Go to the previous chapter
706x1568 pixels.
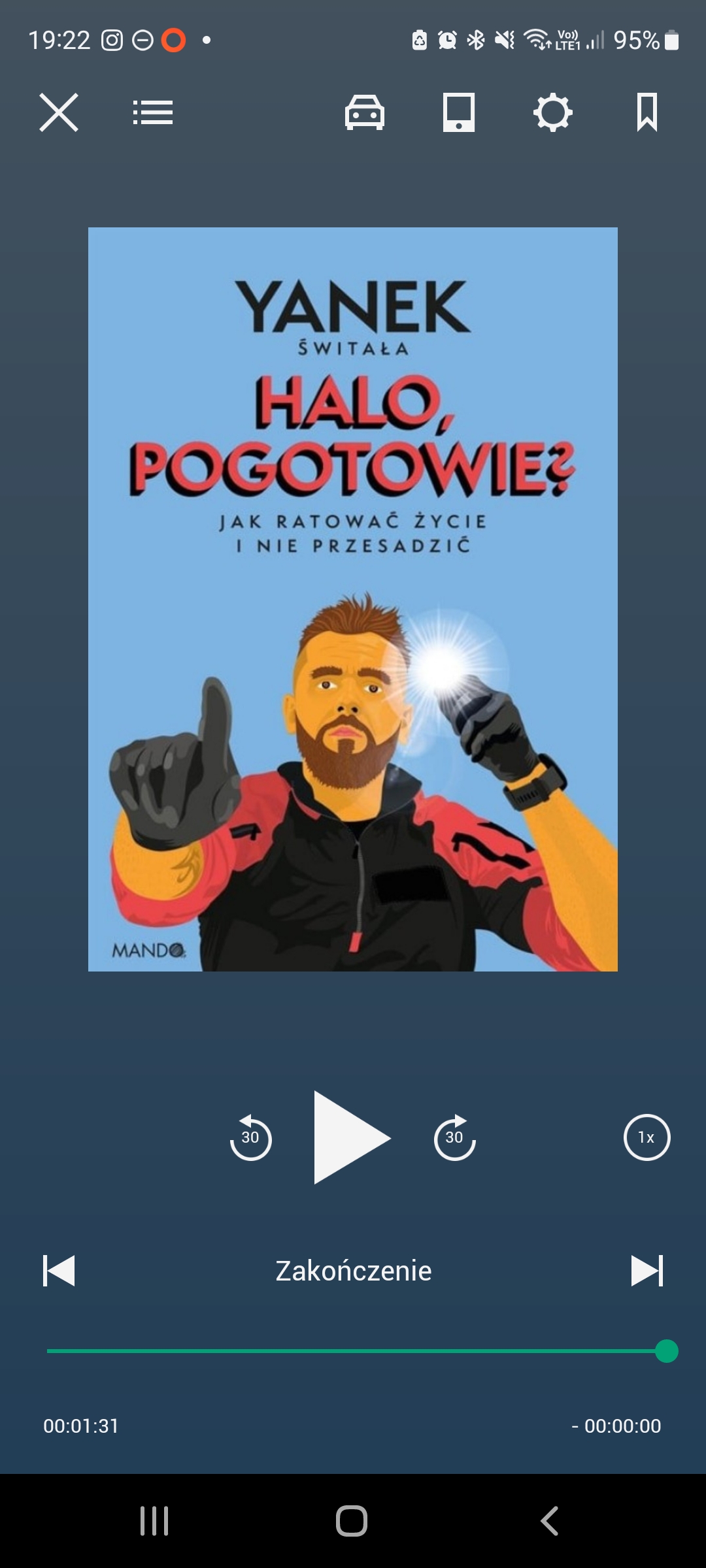(59, 1271)
